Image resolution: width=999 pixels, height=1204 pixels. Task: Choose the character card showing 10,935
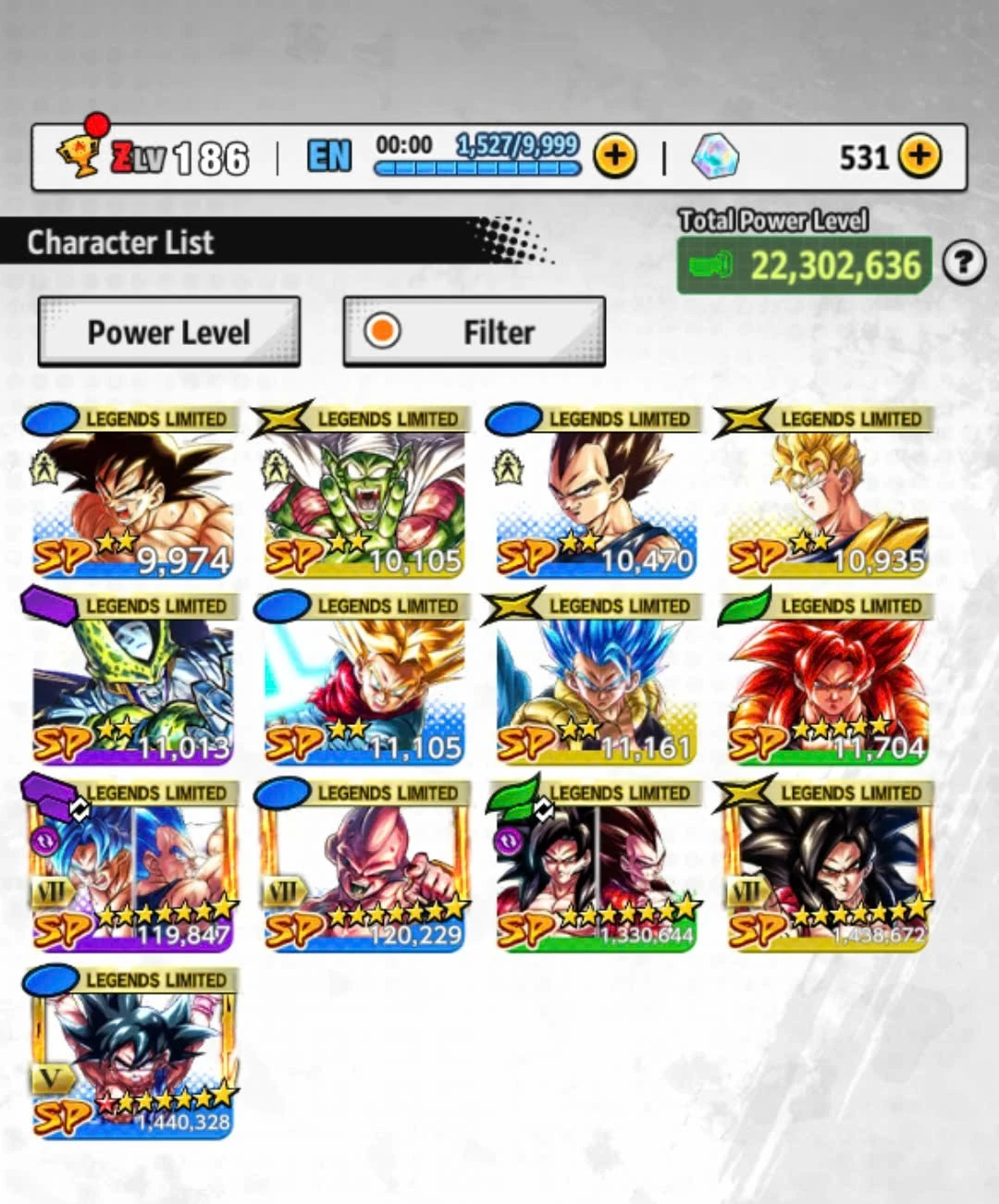pos(828,495)
